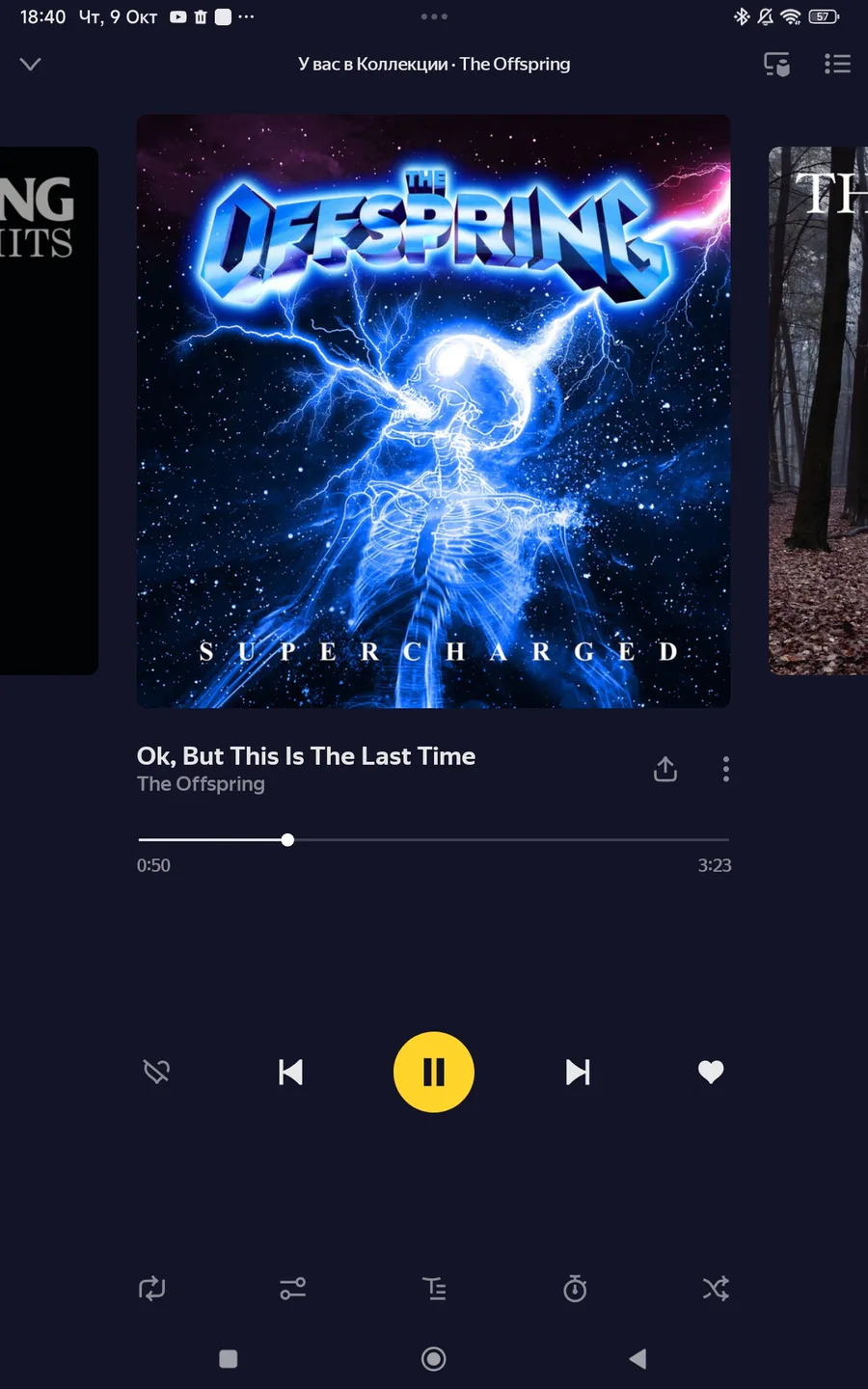868x1389 pixels.
Task: Open the track's three-dot options menu
Action: [726, 769]
